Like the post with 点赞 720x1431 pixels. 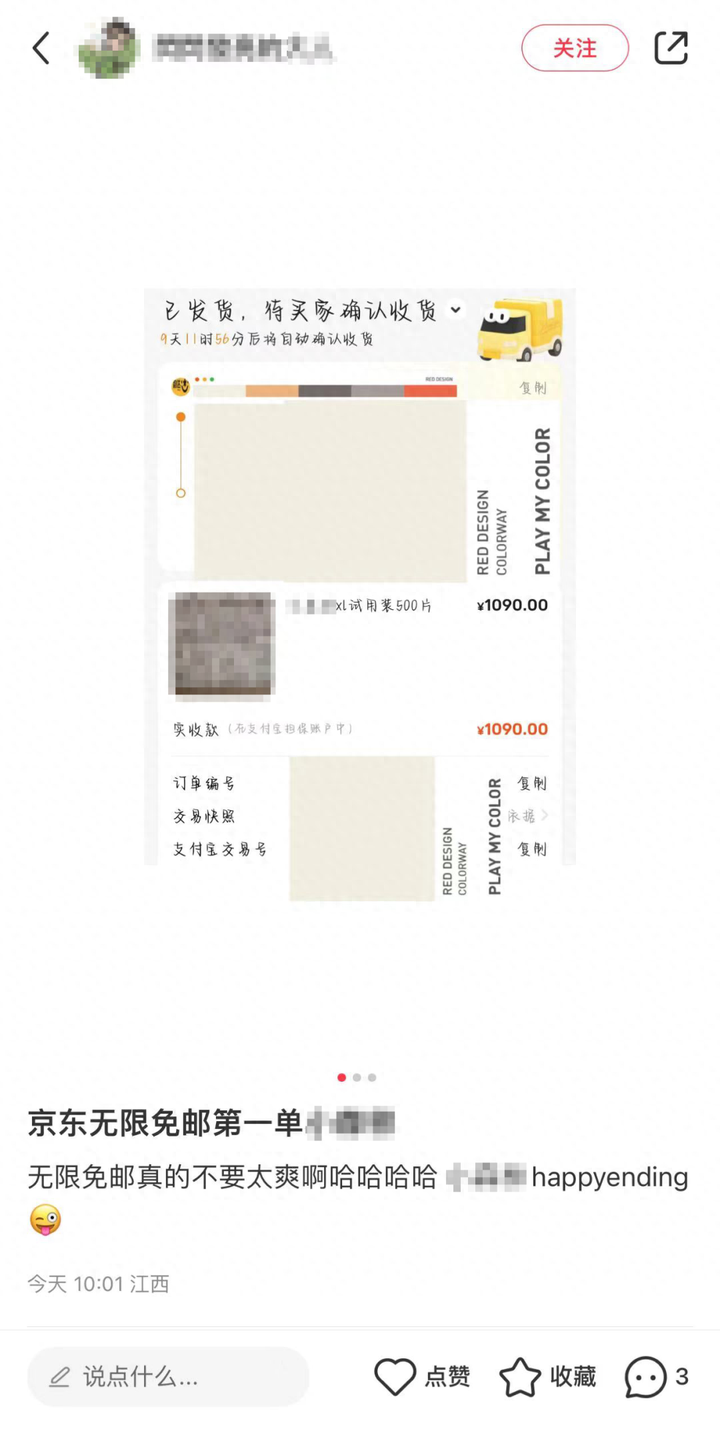[422, 1377]
